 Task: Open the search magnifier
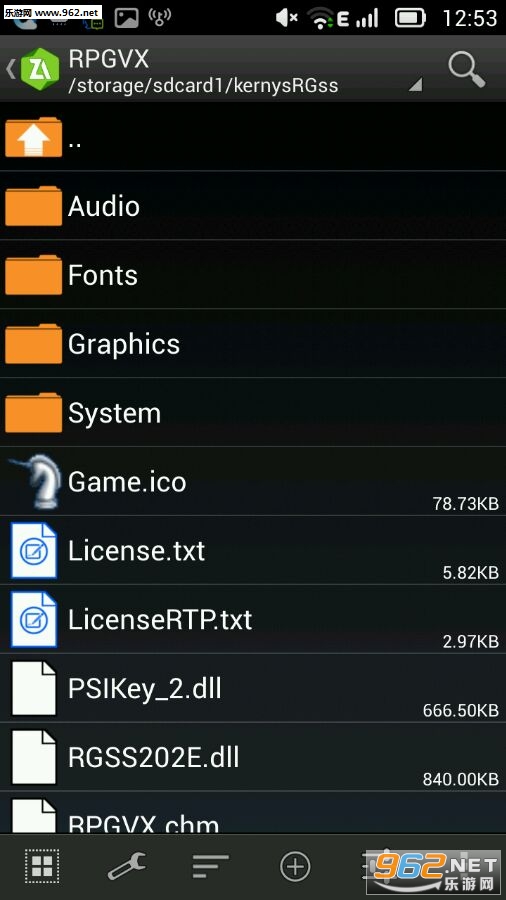coord(466,70)
